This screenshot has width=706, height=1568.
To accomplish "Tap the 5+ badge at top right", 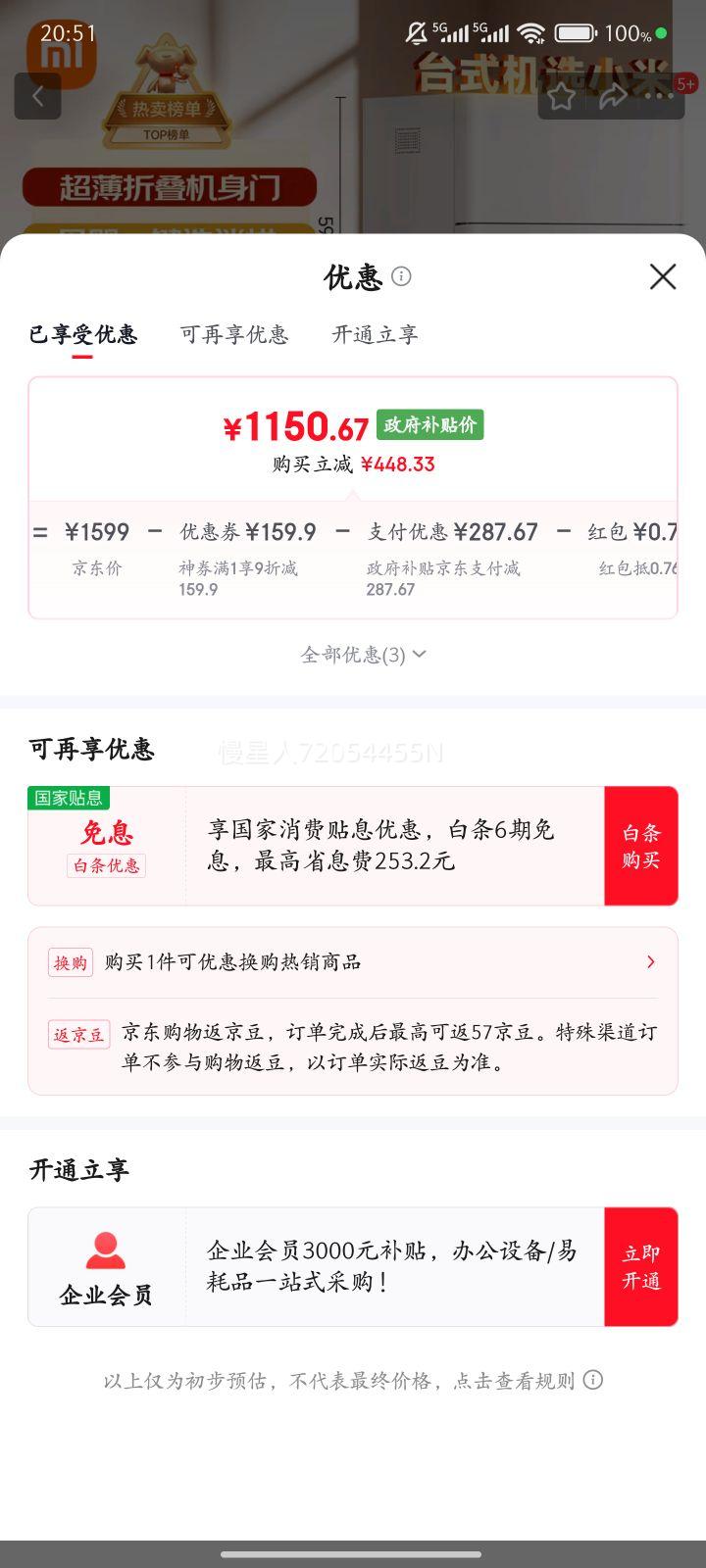I will (685, 82).
